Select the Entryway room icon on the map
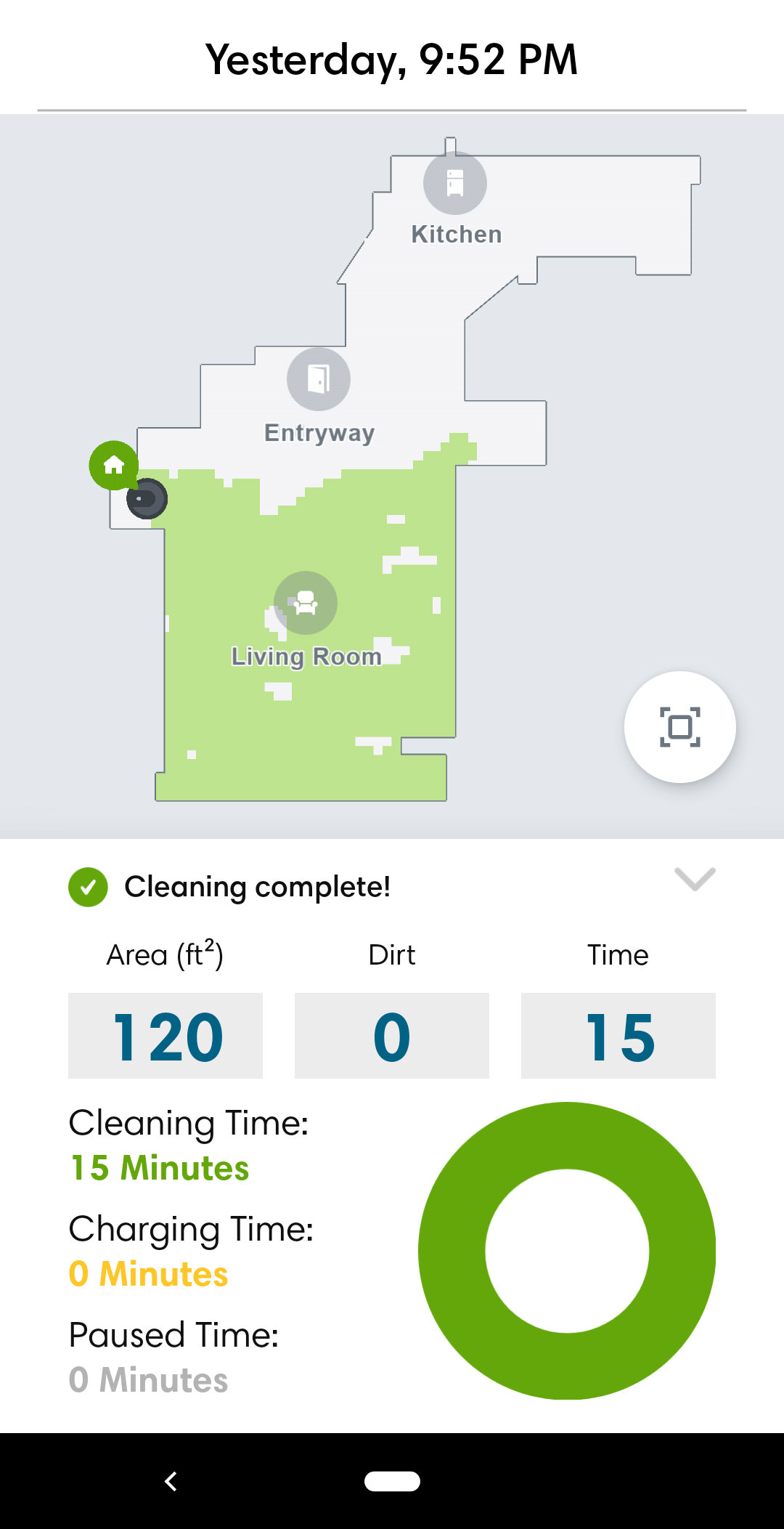Viewport: 784px width, 1529px height. [x=319, y=379]
